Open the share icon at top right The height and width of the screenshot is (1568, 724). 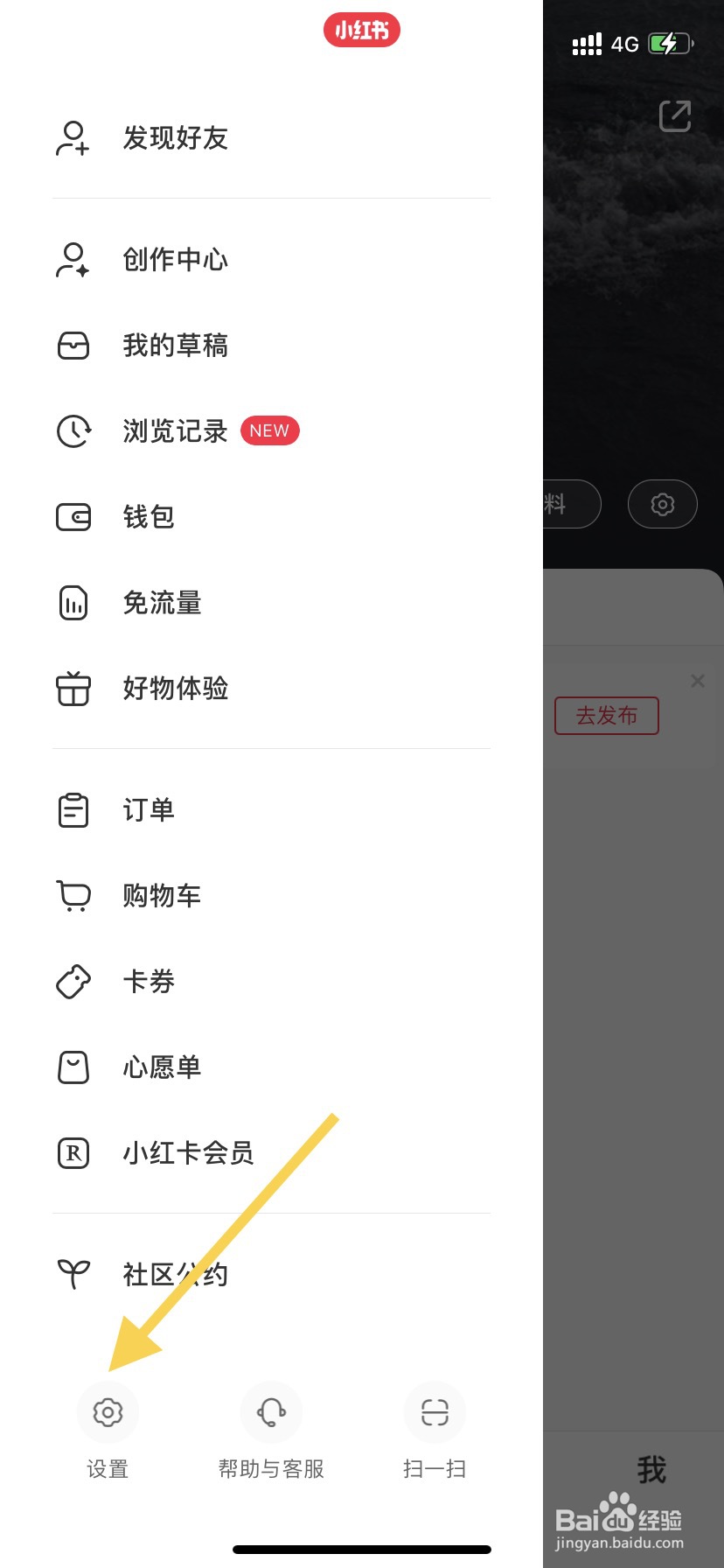[x=674, y=116]
